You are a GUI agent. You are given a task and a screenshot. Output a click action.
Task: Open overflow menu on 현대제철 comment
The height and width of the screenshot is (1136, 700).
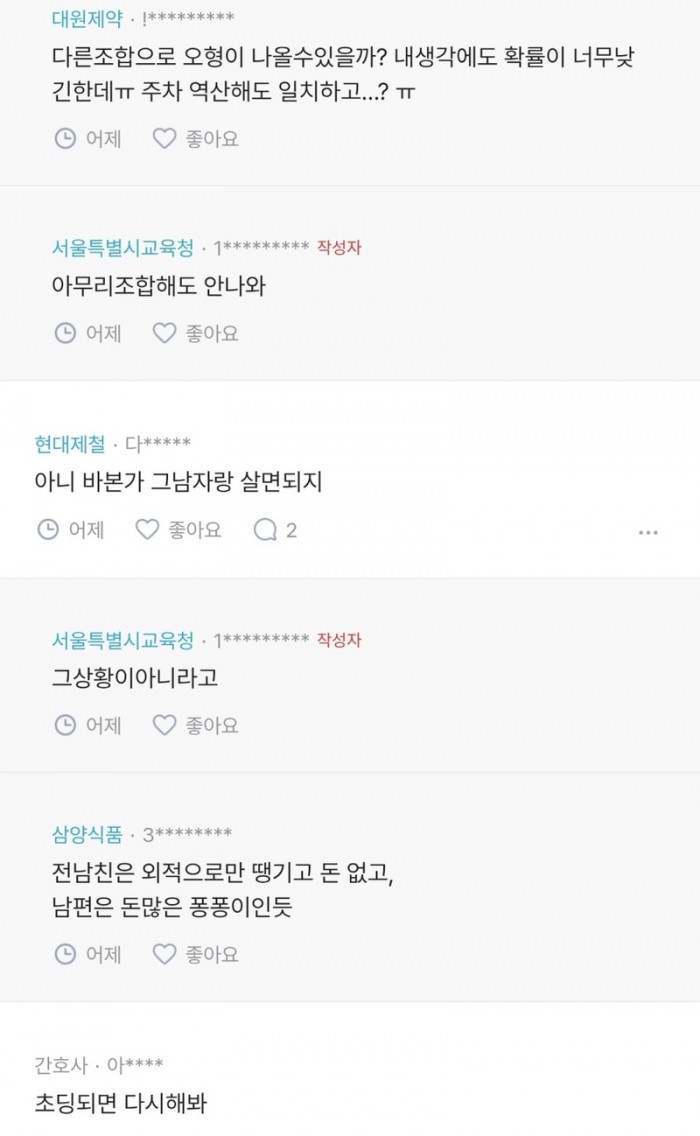pos(648,532)
